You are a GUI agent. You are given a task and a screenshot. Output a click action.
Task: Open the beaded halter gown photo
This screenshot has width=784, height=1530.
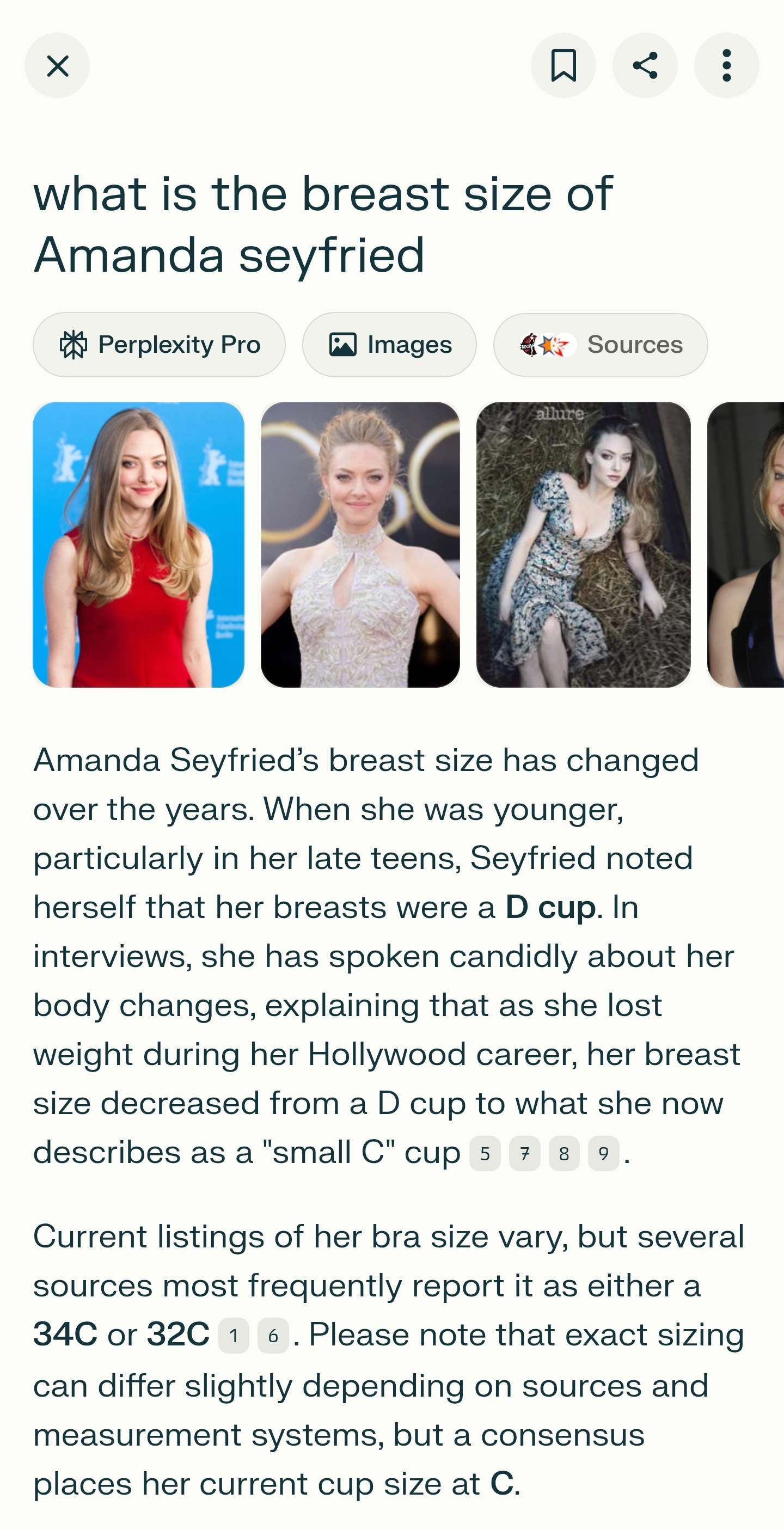tap(360, 544)
